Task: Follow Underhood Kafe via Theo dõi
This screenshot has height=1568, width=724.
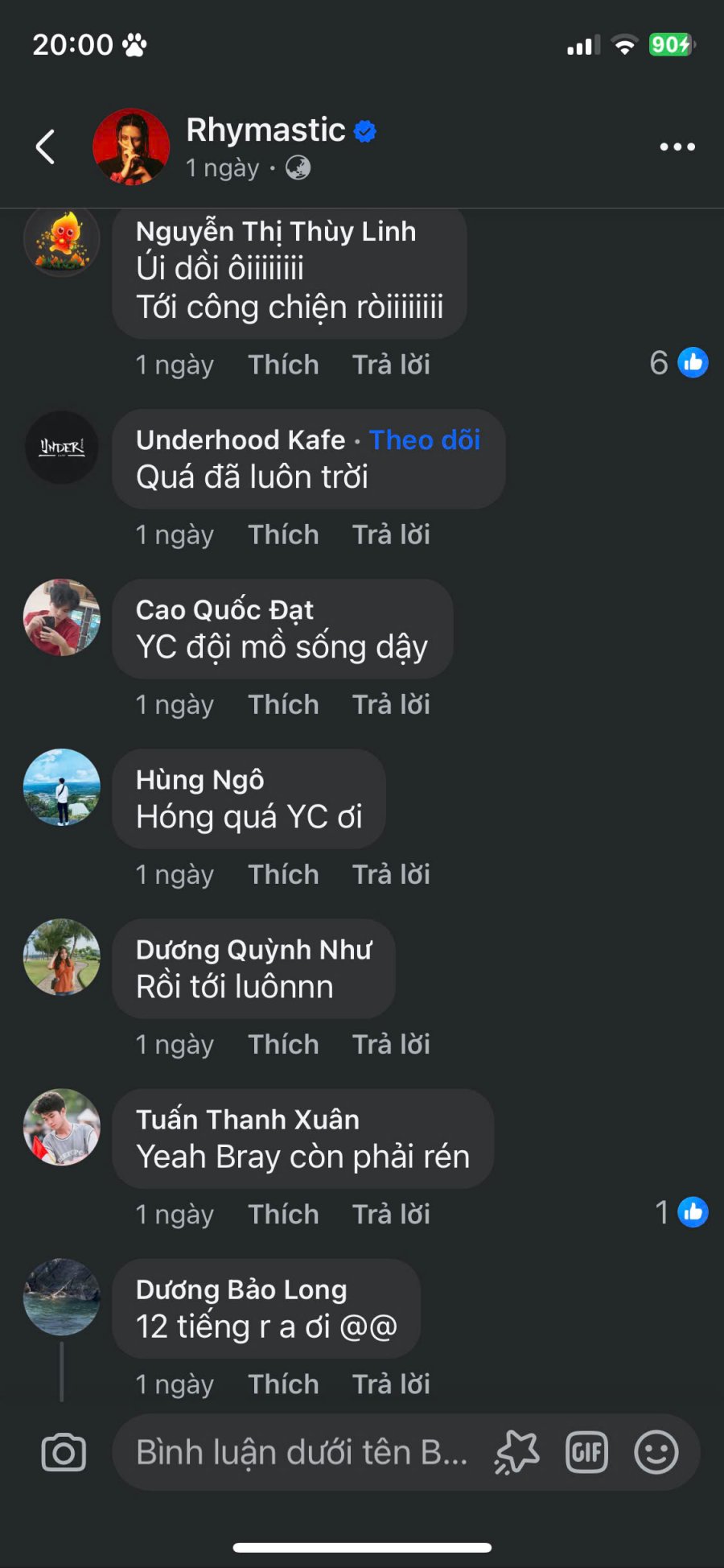Action: click(425, 440)
